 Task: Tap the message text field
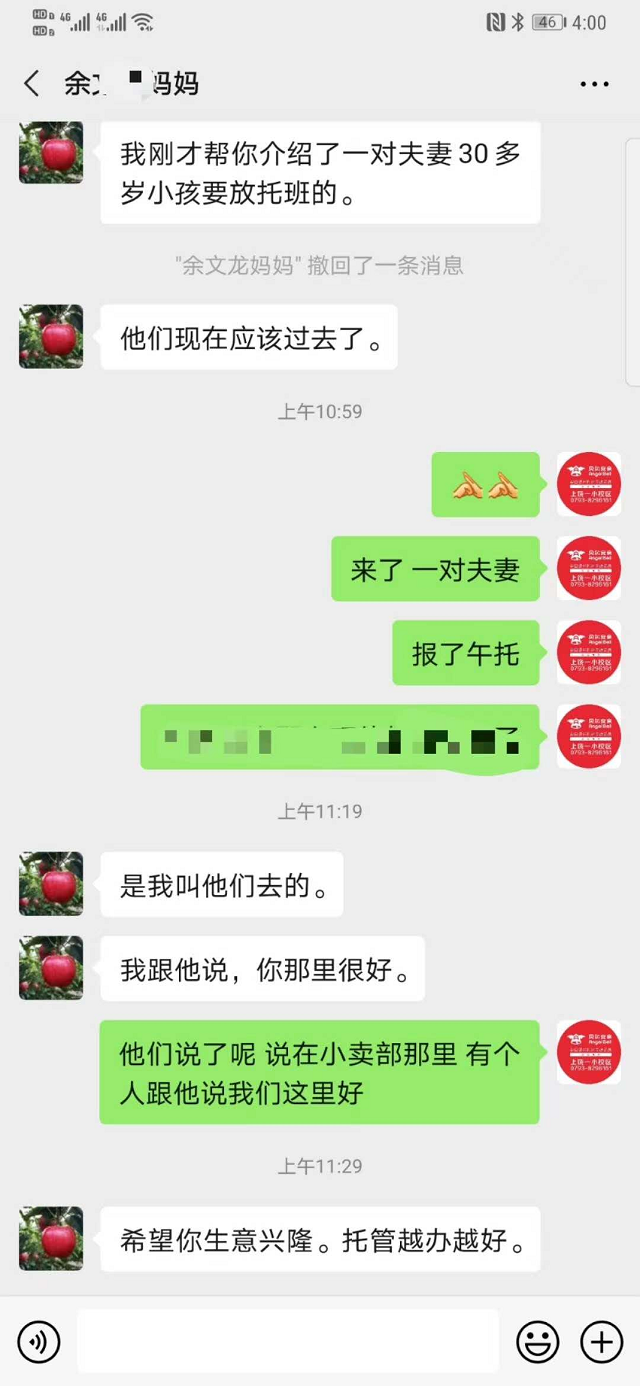[x=287, y=1340]
